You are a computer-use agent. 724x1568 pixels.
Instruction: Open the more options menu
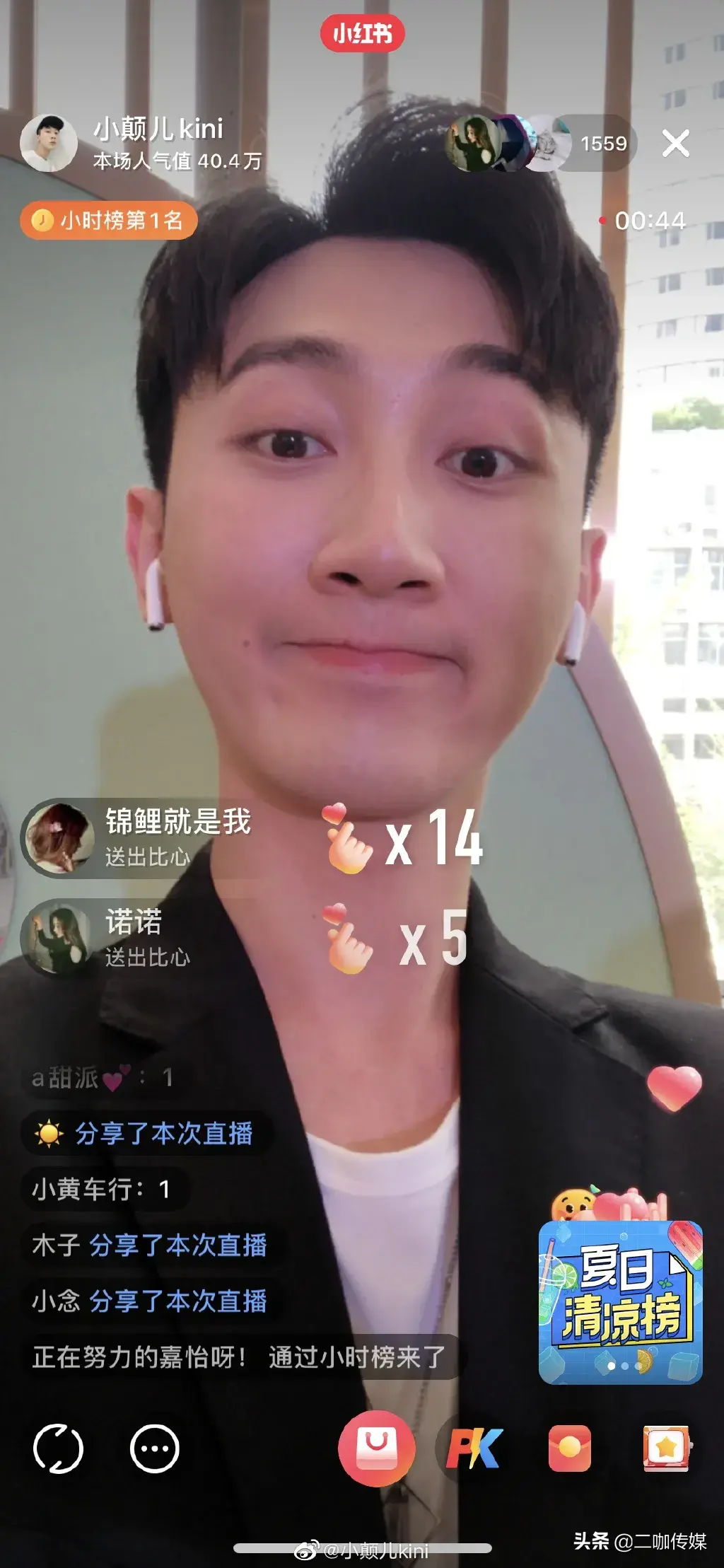(155, 1449)
